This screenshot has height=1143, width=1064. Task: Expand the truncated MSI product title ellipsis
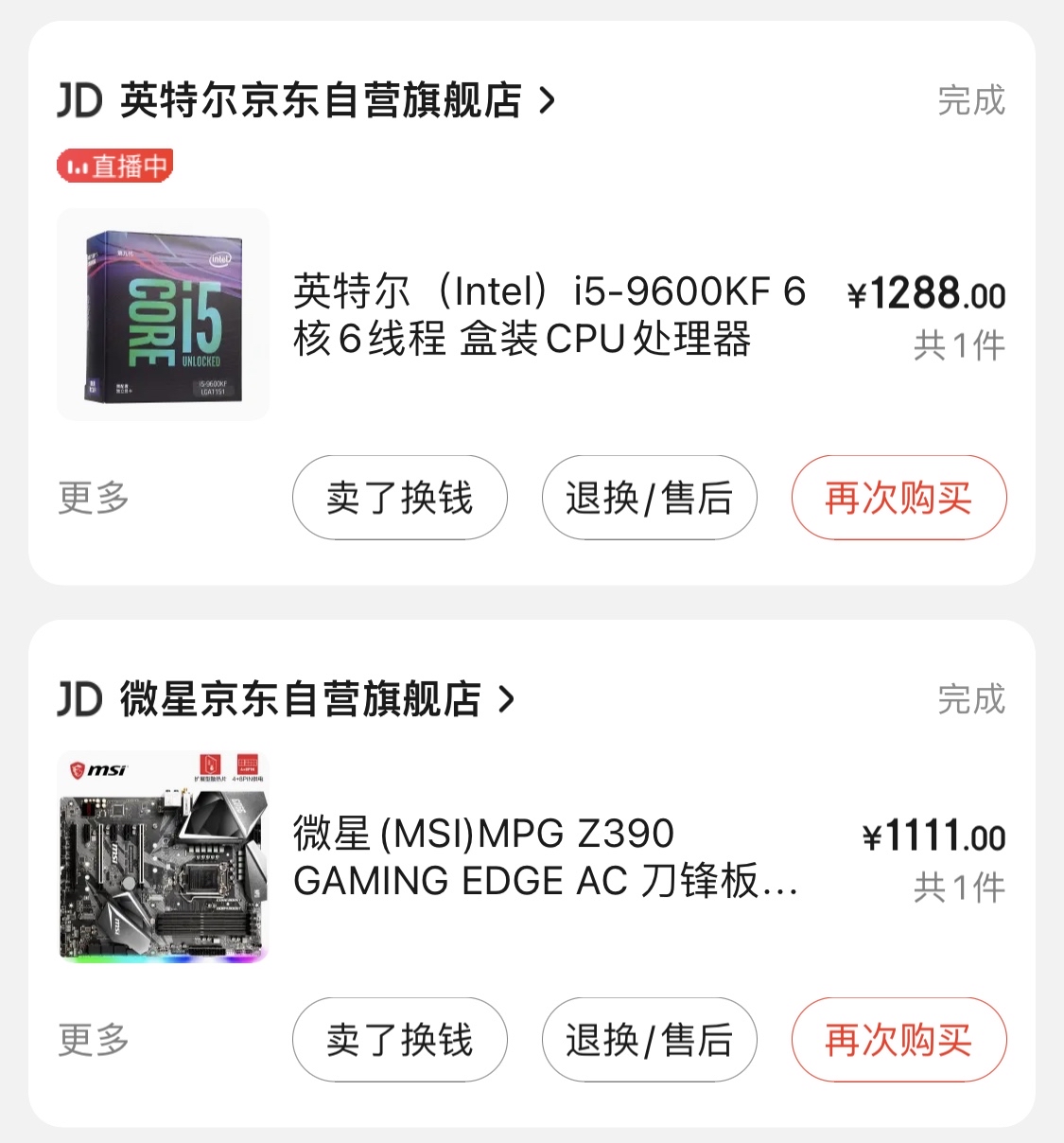click(x=785, y=882)
